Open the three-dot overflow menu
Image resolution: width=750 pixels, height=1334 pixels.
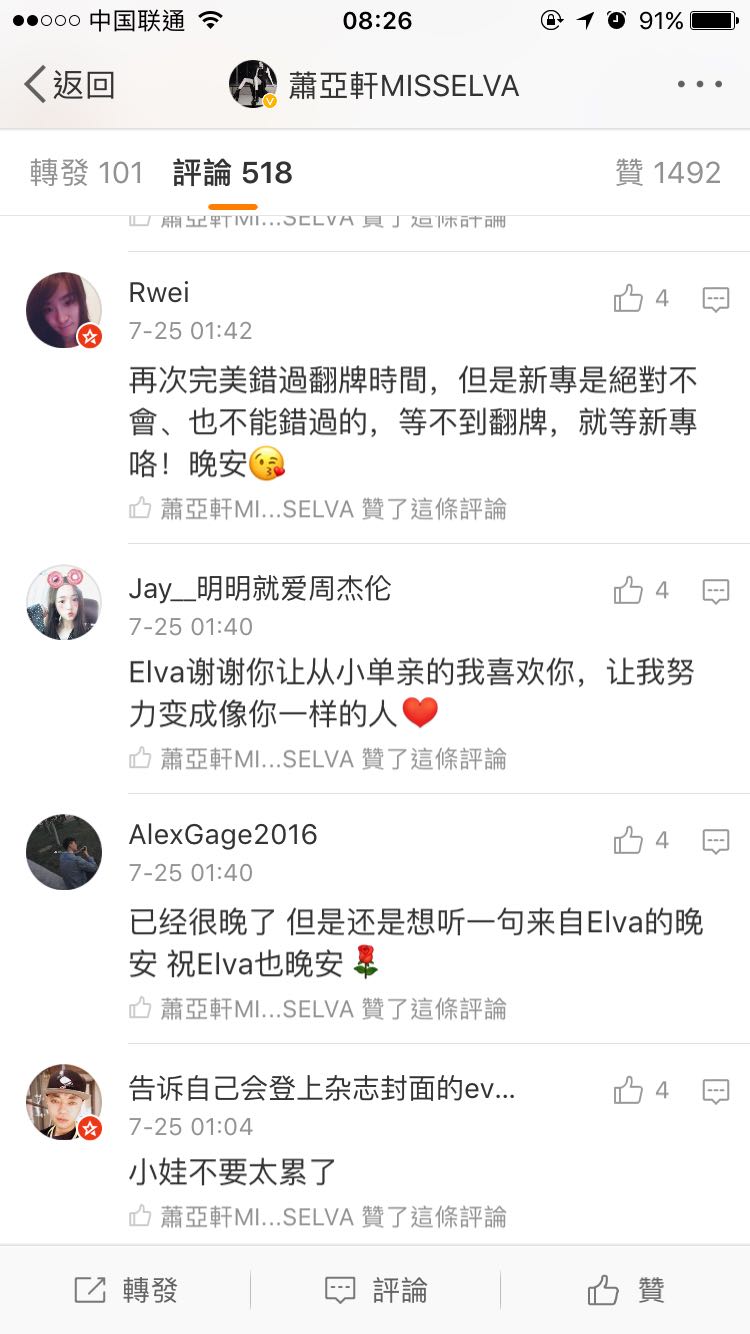tap(699, 85)
